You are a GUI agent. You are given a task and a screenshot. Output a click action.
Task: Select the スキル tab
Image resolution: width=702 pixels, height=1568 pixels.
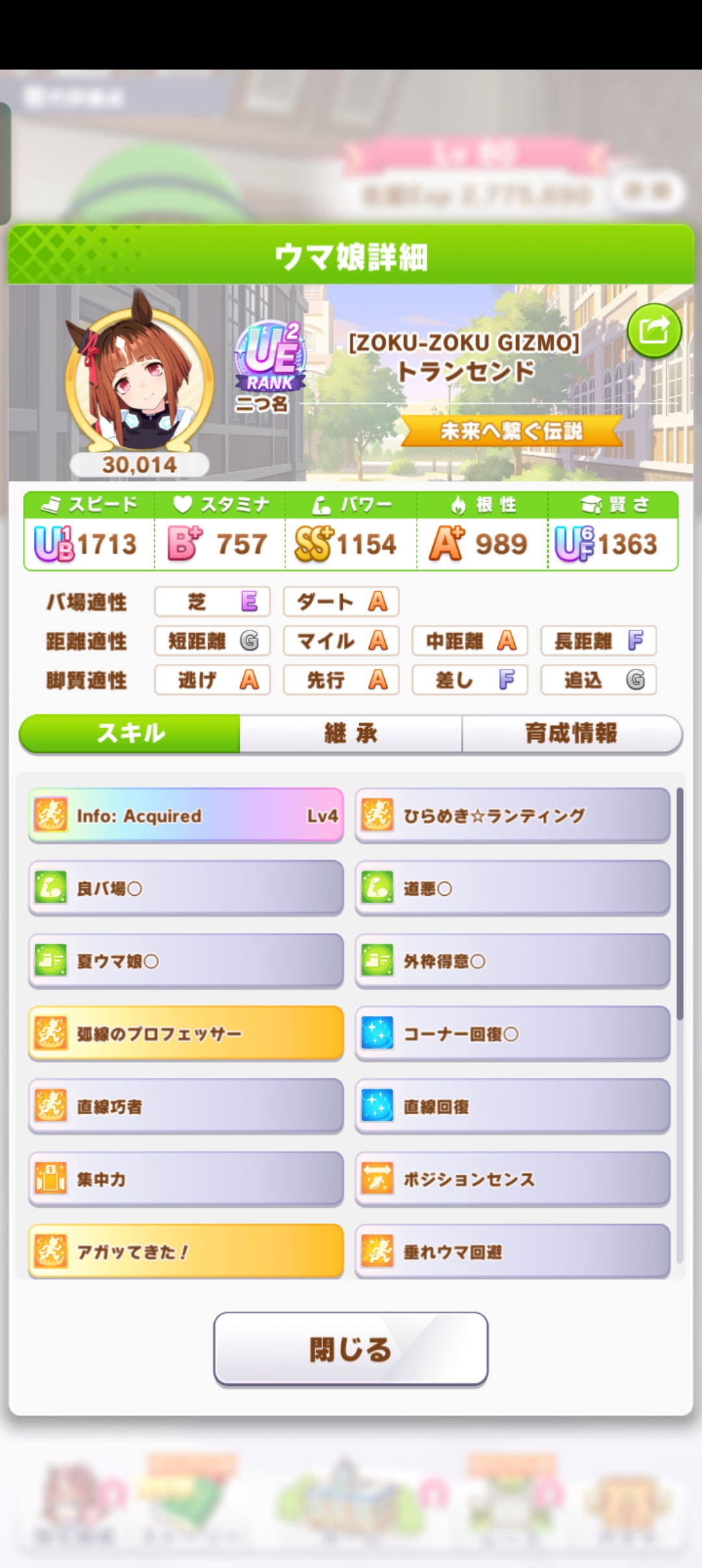point(131,734)
